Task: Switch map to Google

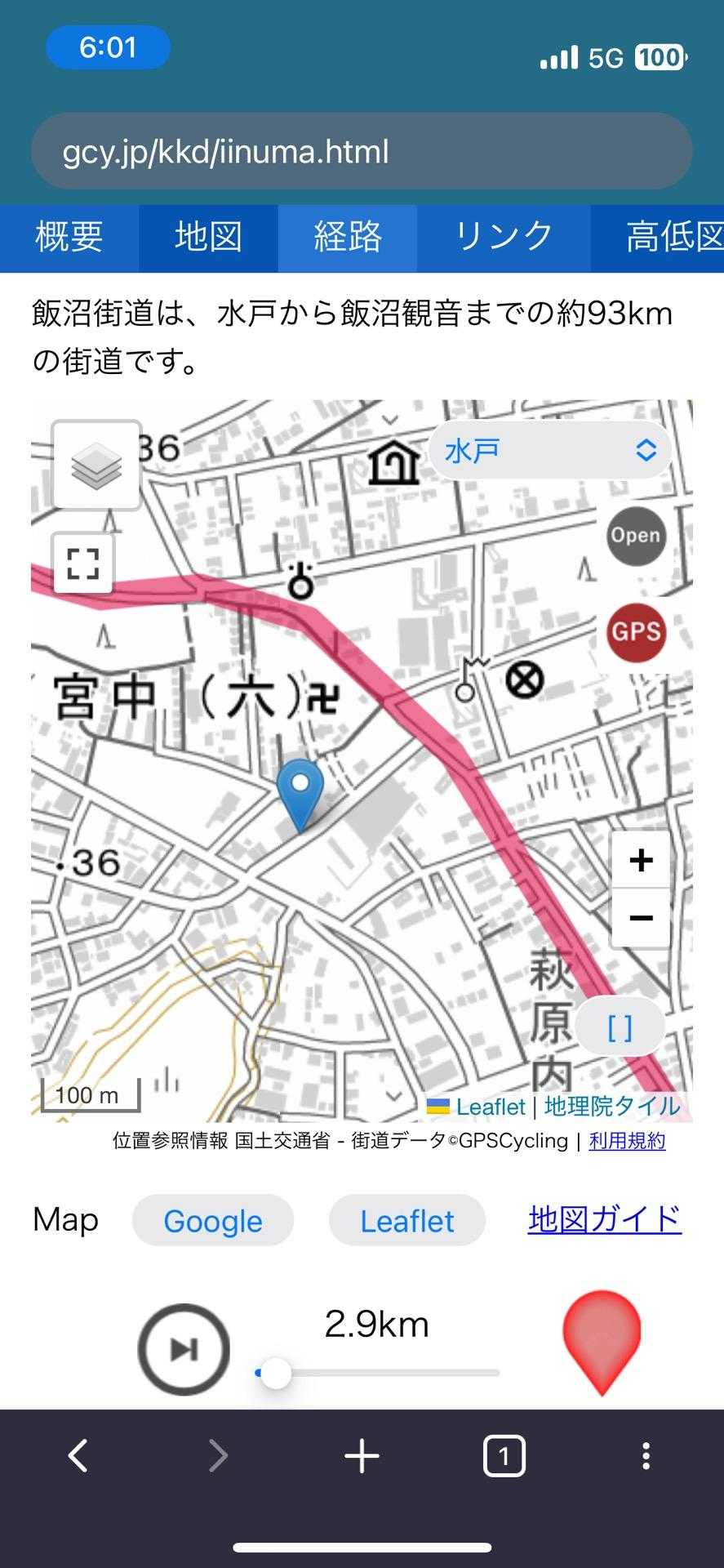Action: (x=213, y=1221)
